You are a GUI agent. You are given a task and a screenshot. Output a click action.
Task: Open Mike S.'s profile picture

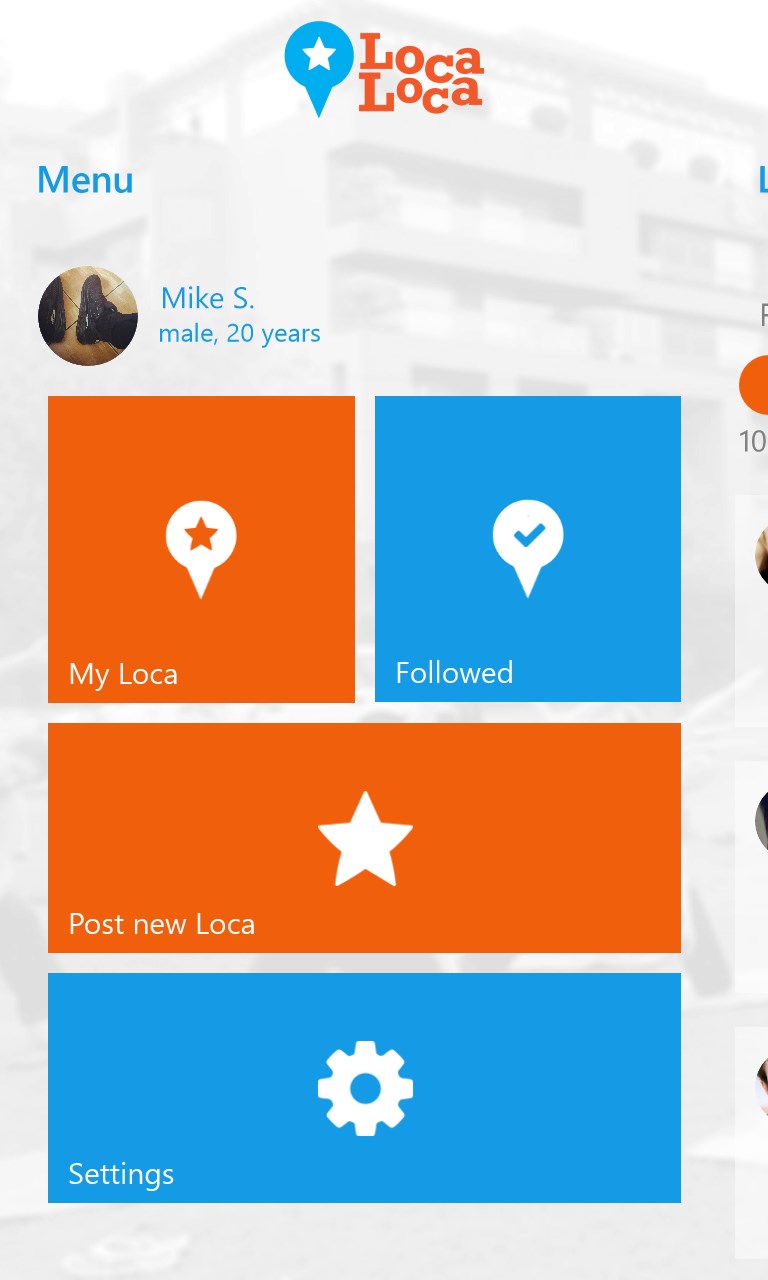pyautogui.click(x=88, y=316)
